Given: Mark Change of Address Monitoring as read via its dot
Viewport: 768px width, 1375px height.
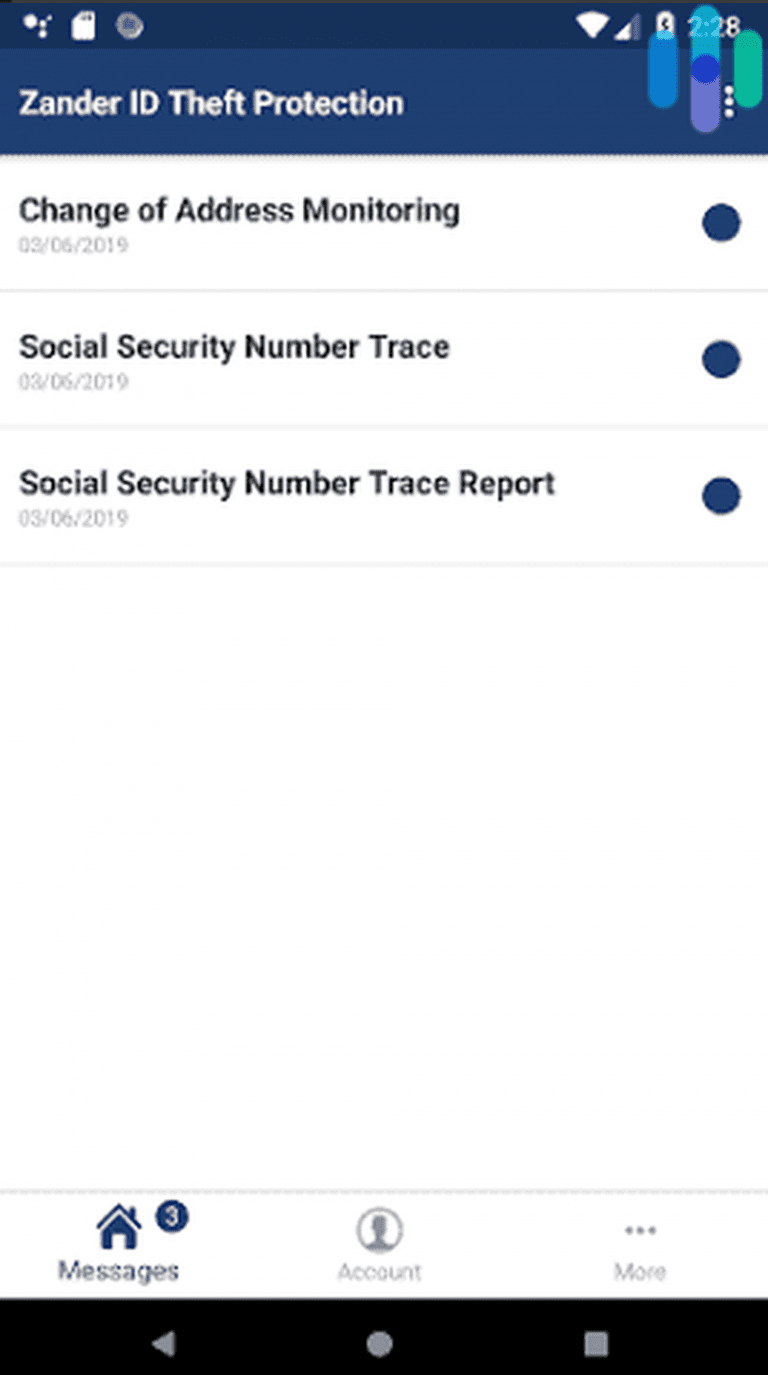Looking at the screenshot, I should pos(721,222).
